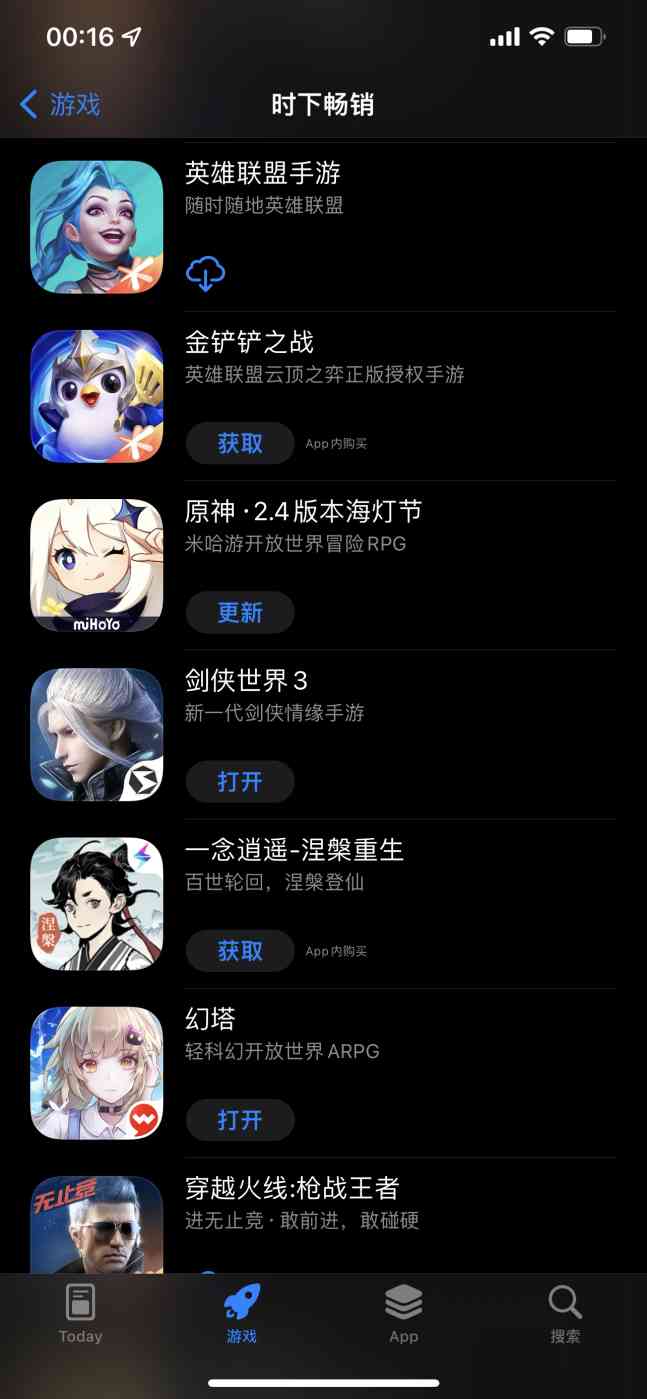Open the 原神 app icon
The height and width of the screenshot is (1399, 647).
click(97, 565)
